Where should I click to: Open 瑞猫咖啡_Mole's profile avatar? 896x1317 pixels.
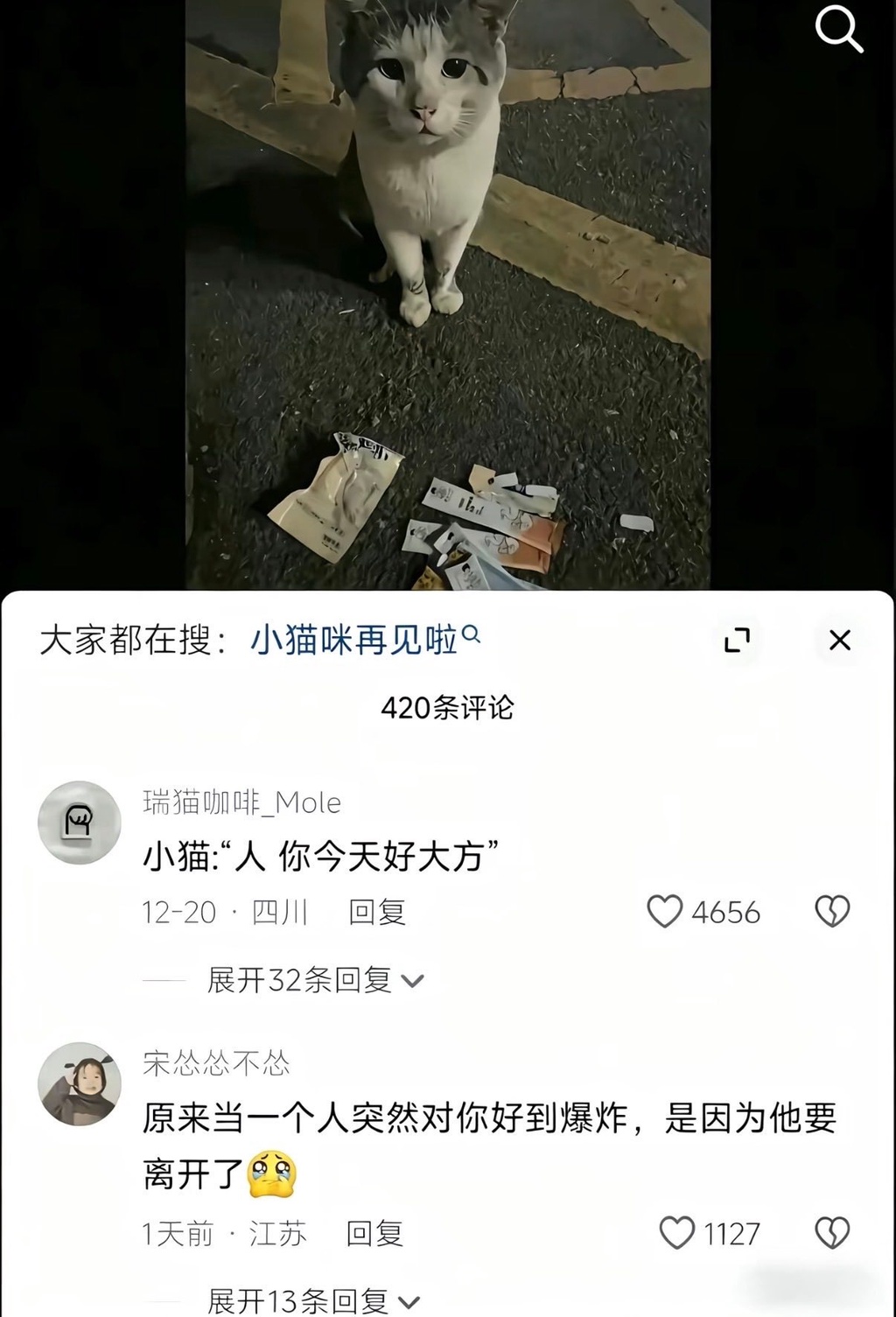coord(80,823)
